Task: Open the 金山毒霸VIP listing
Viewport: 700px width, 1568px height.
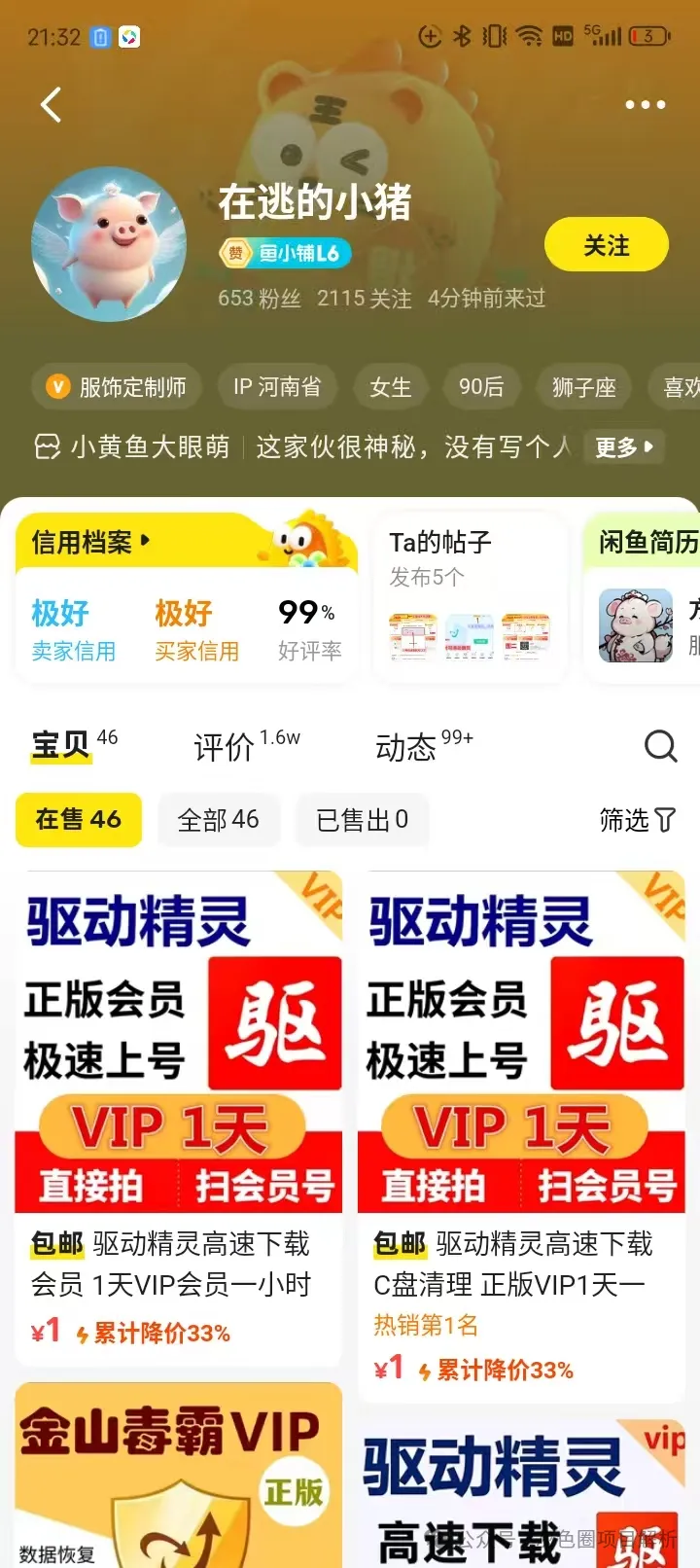Action: point(179,1474)
